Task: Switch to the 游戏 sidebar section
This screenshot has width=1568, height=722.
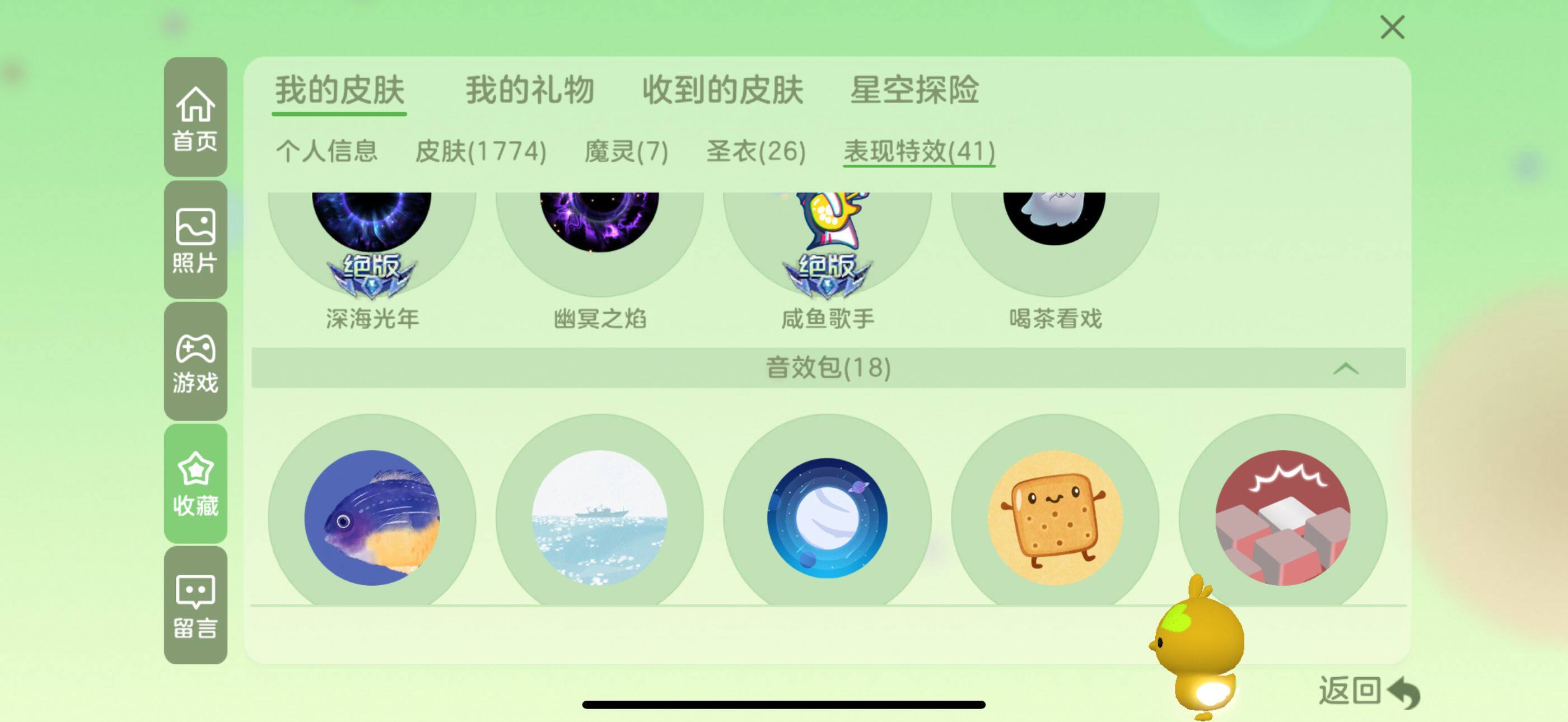Action: (195, 362)
